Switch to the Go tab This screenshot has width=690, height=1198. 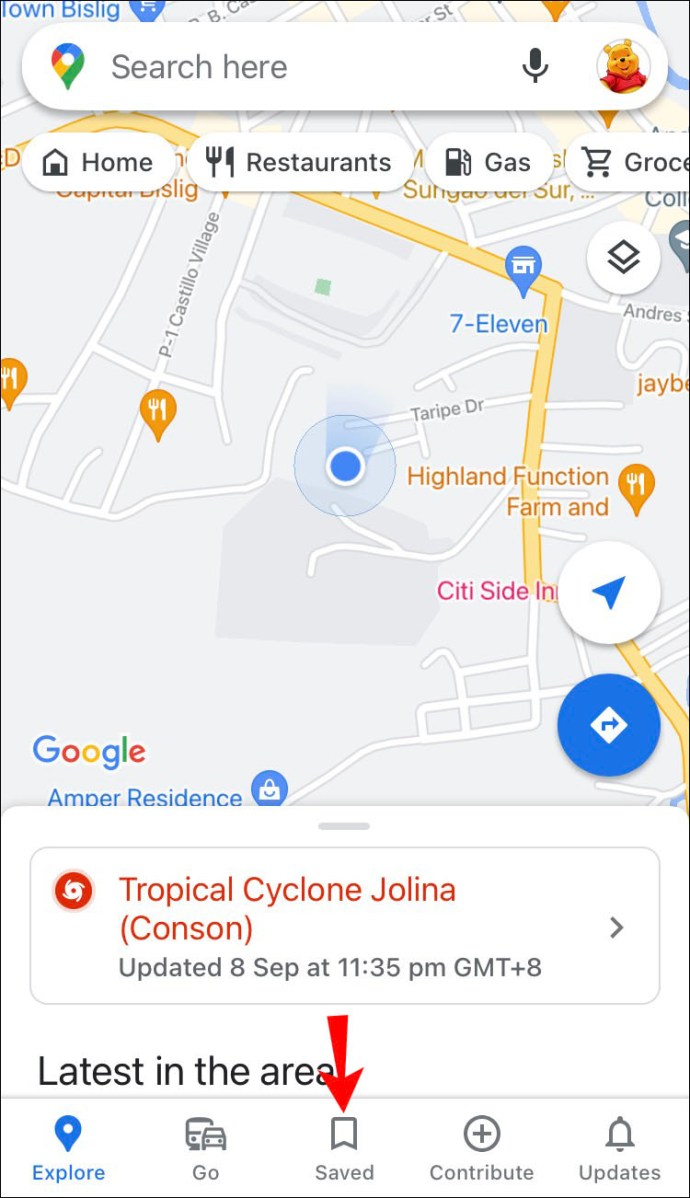[x=205, y=1150]
